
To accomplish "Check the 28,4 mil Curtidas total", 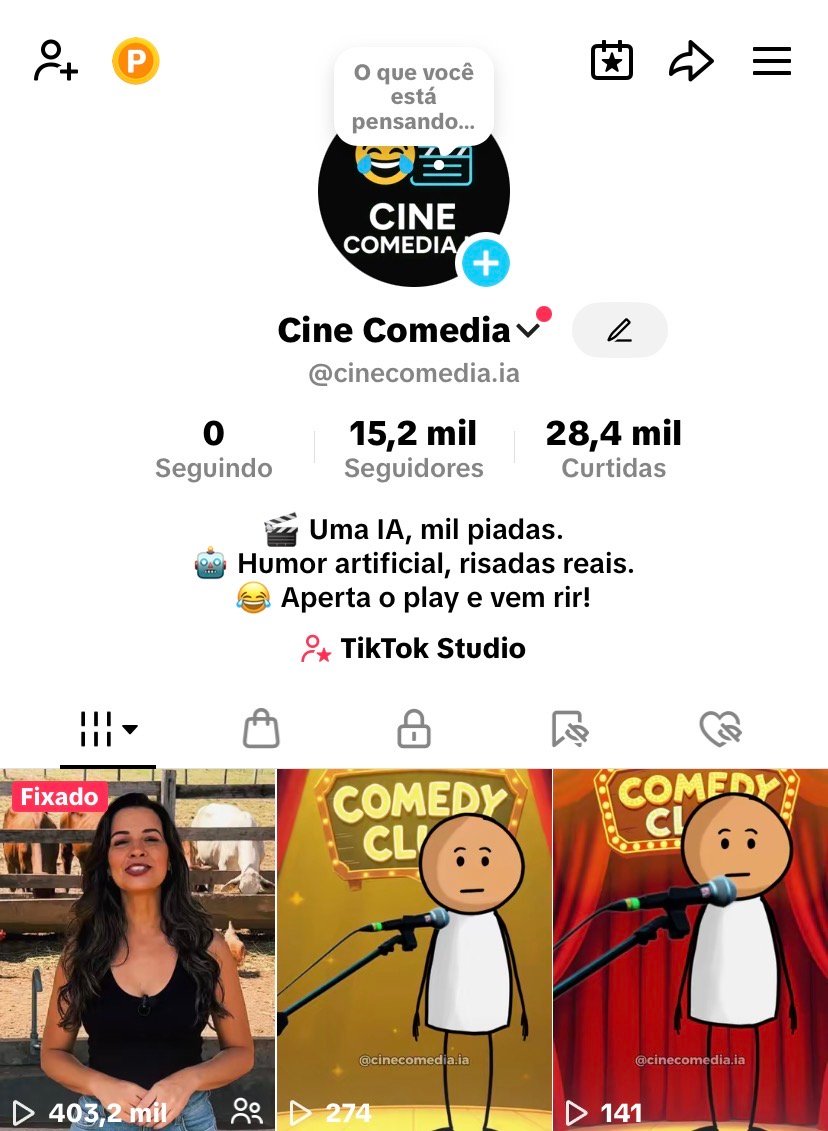I will pyautogui.click(x=613, y=449).
